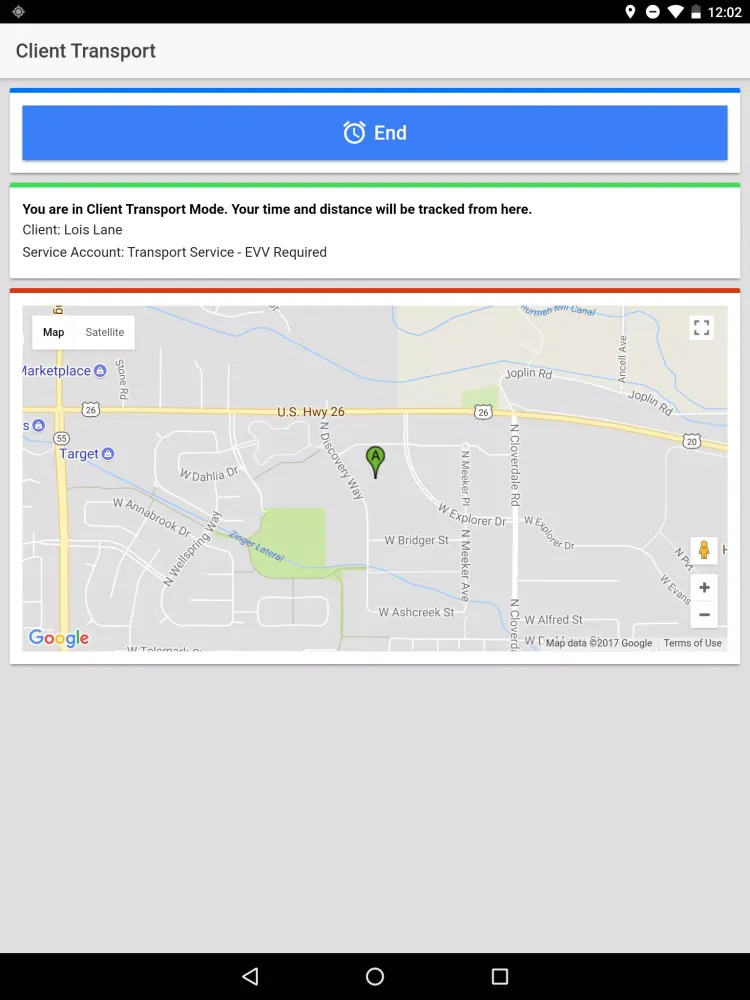Viewport: 750px width, 1000px height.
Task: Go to the device home screen
Action: [375, 976]
